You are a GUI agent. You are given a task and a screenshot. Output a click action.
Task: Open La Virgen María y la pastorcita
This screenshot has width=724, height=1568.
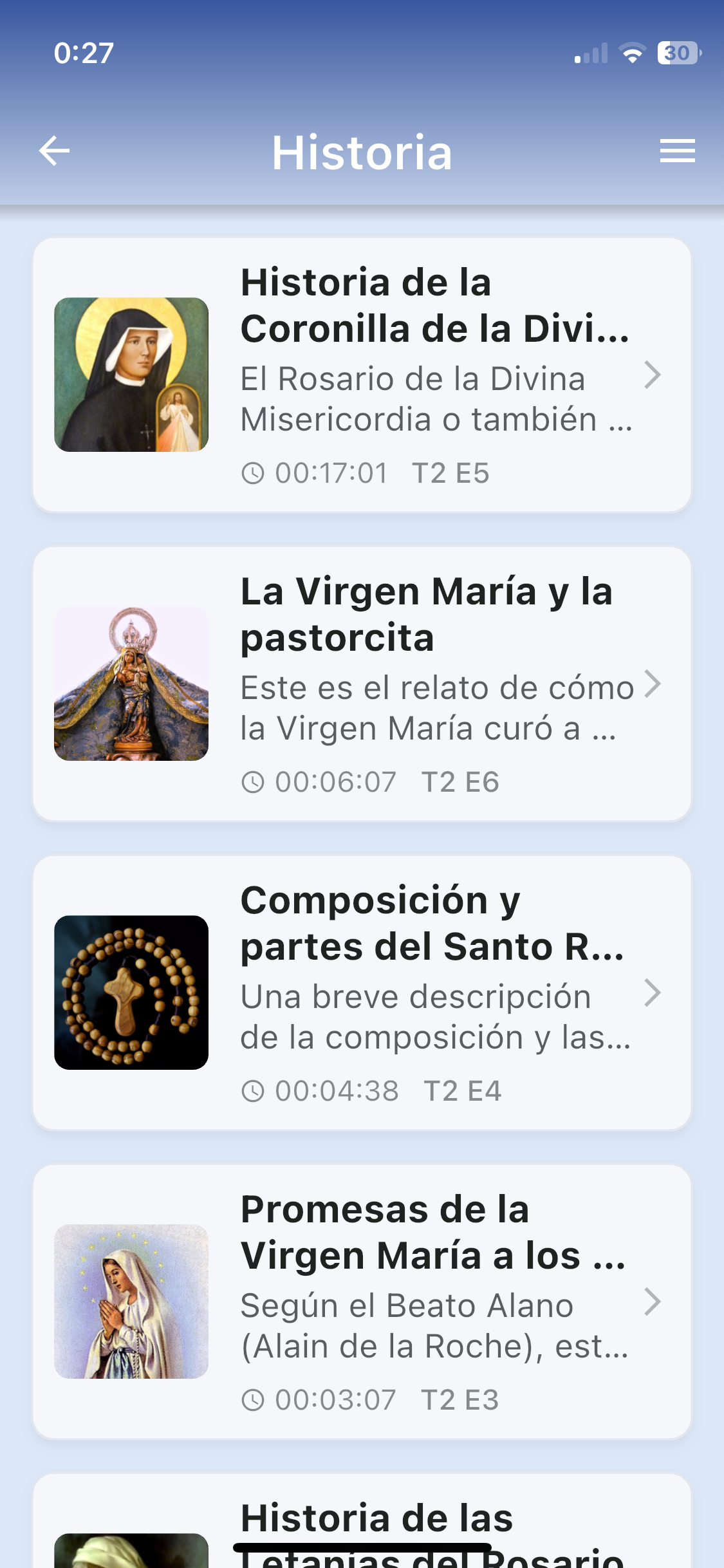tap(362, 684)
